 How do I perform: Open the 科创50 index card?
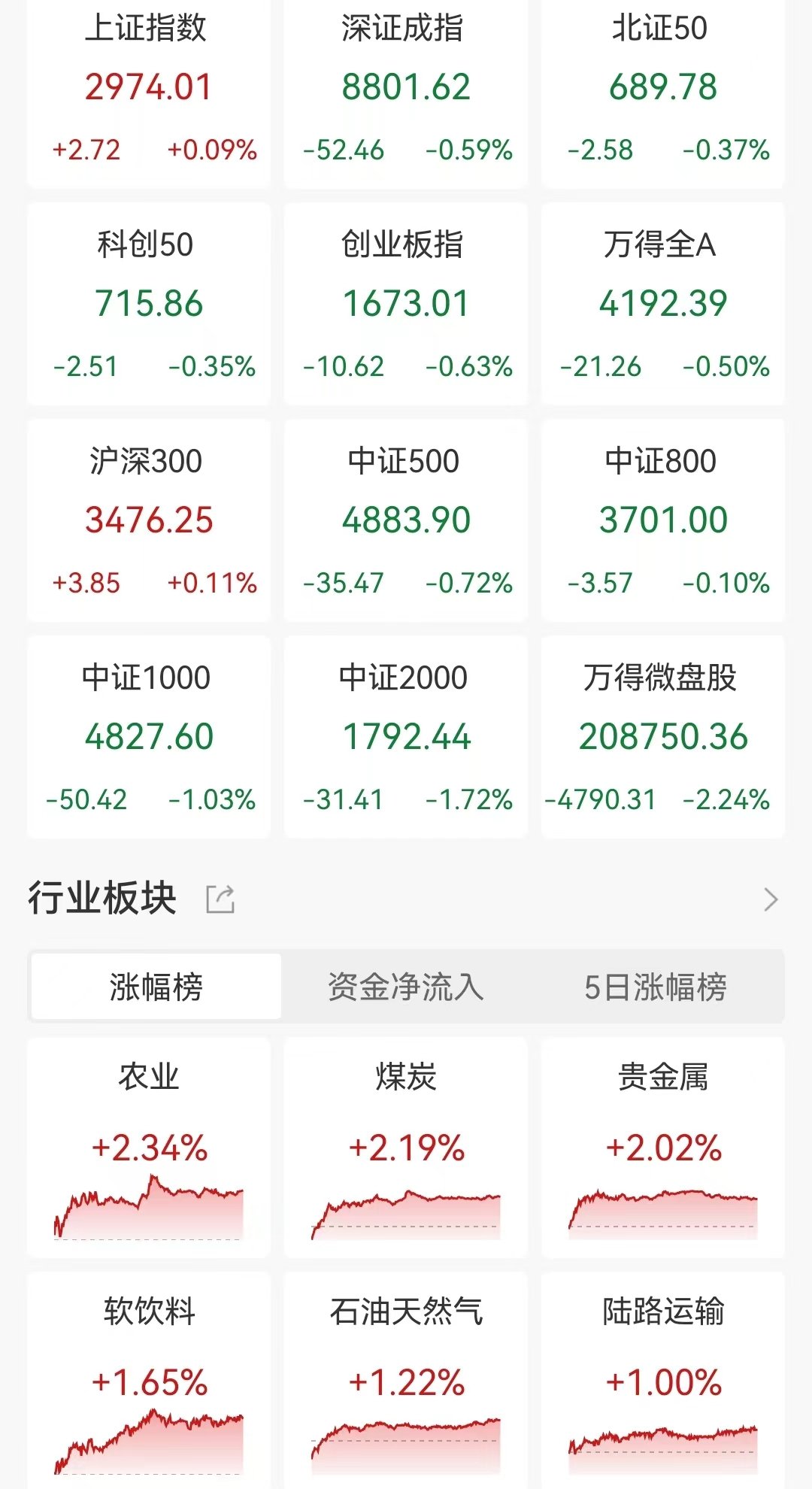149,304
